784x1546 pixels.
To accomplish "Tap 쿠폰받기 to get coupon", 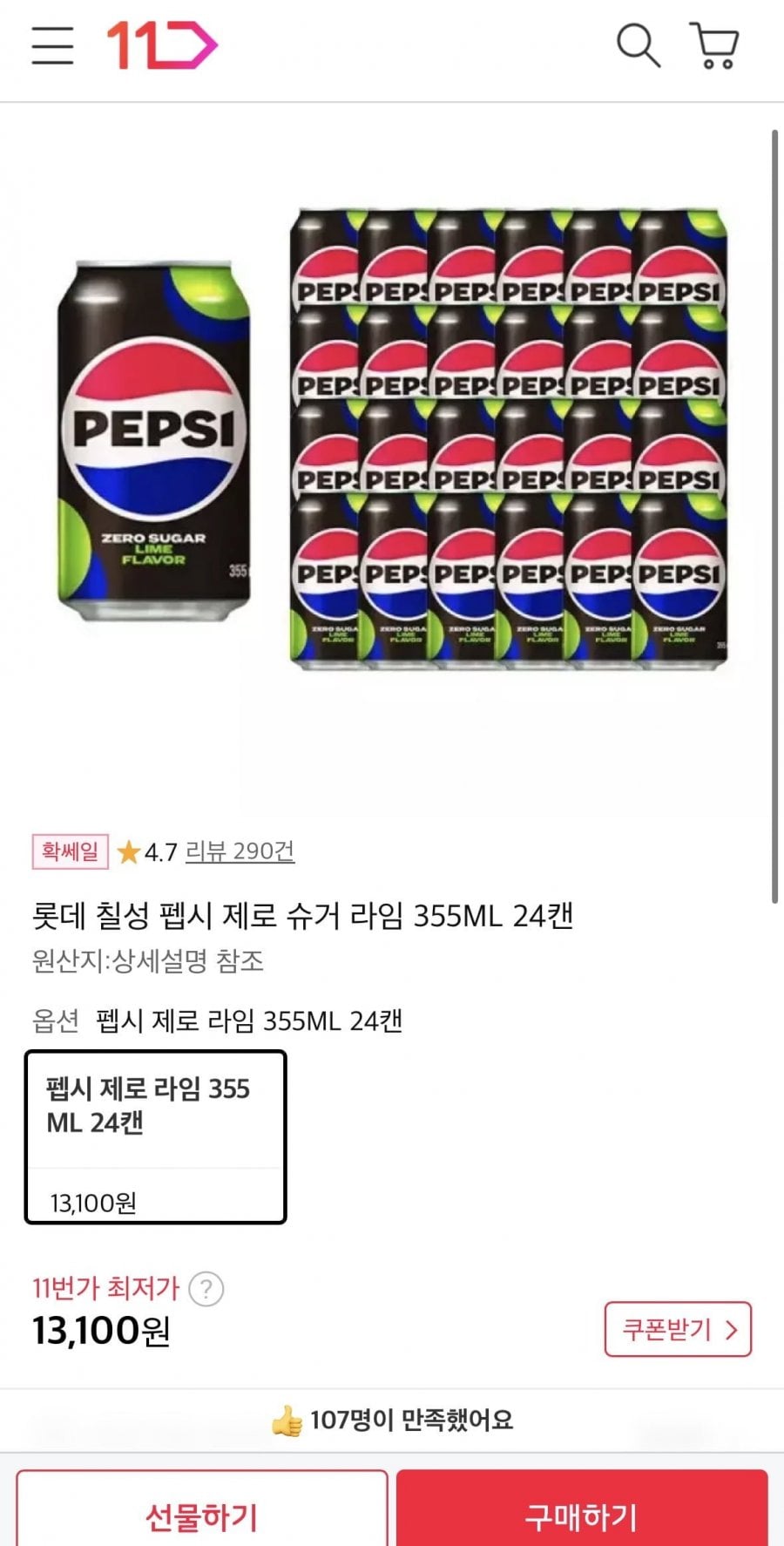I will click(678, 1329).
